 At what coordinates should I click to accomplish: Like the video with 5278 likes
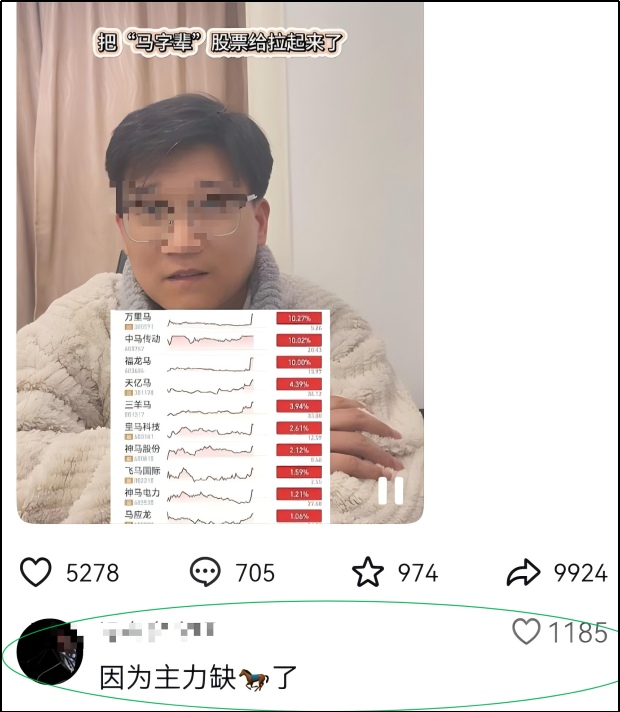click(36, 572)
